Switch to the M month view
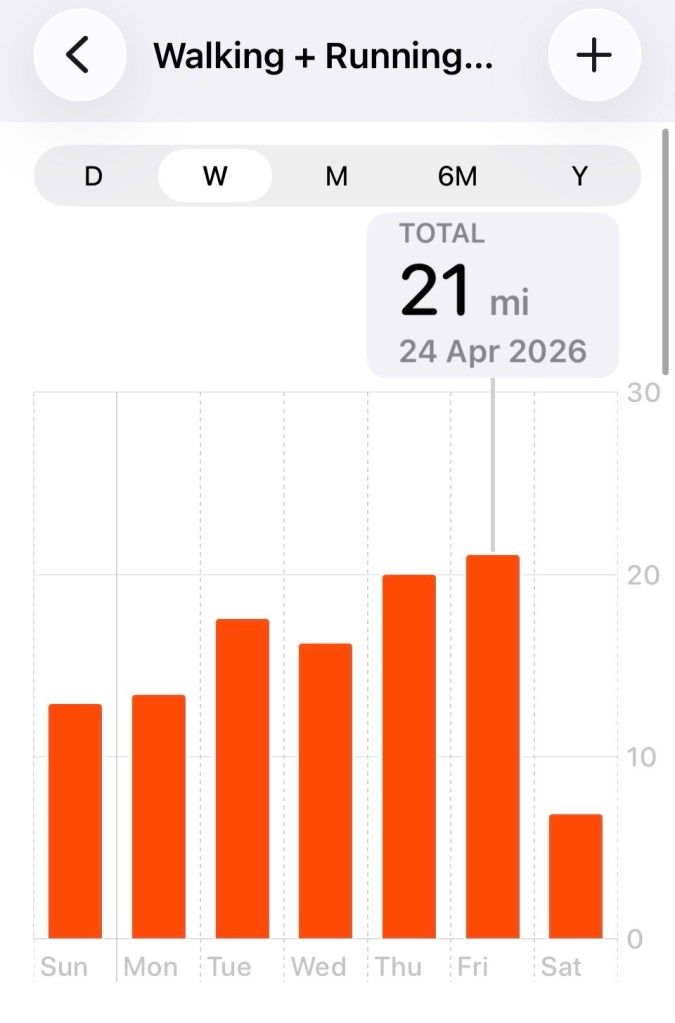This screenshot has width=675, height=1023. [337, 177]
